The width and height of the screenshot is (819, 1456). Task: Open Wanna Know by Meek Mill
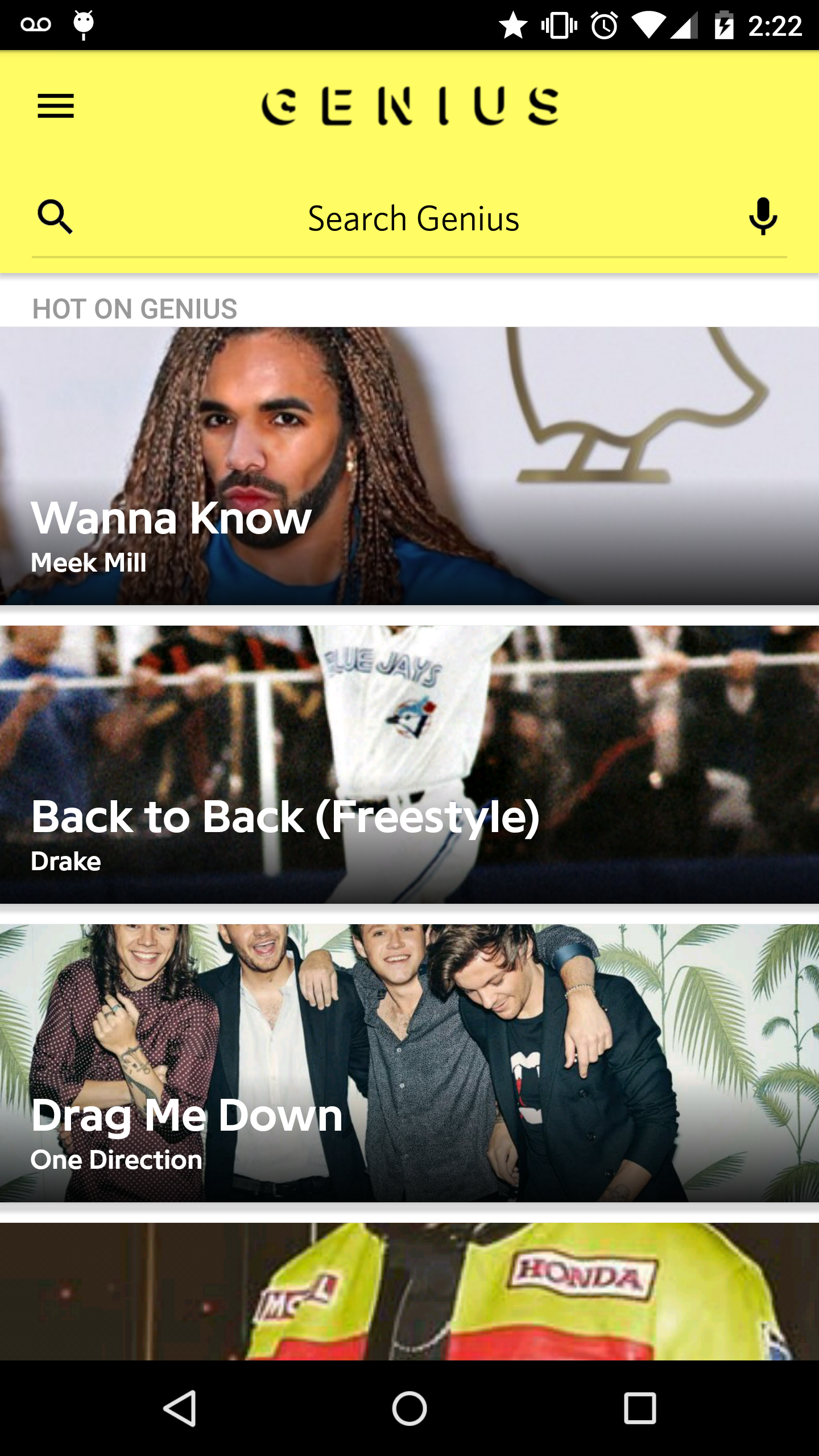[x=409, y=466]
